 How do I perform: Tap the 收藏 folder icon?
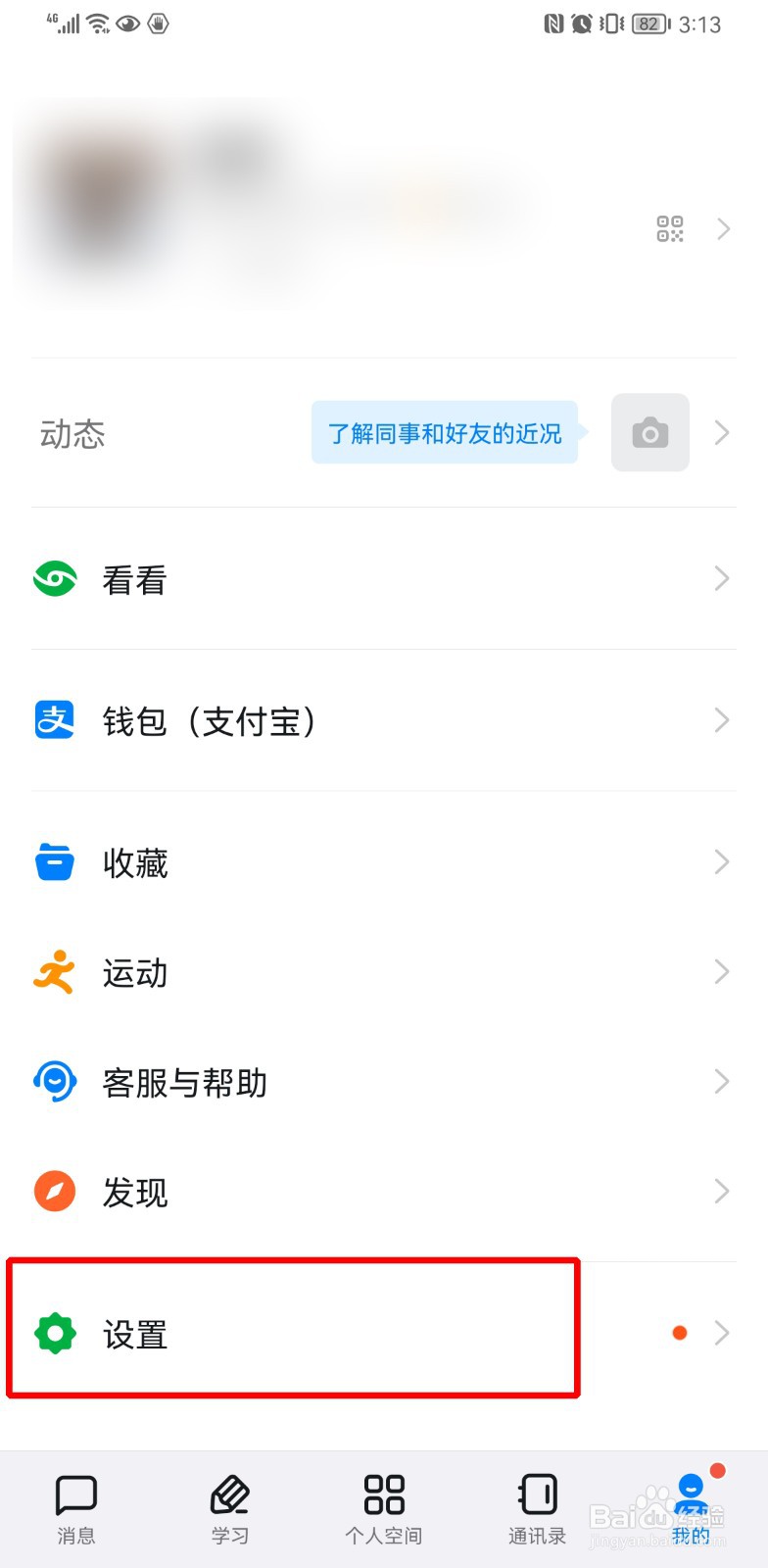pos(54,862)
